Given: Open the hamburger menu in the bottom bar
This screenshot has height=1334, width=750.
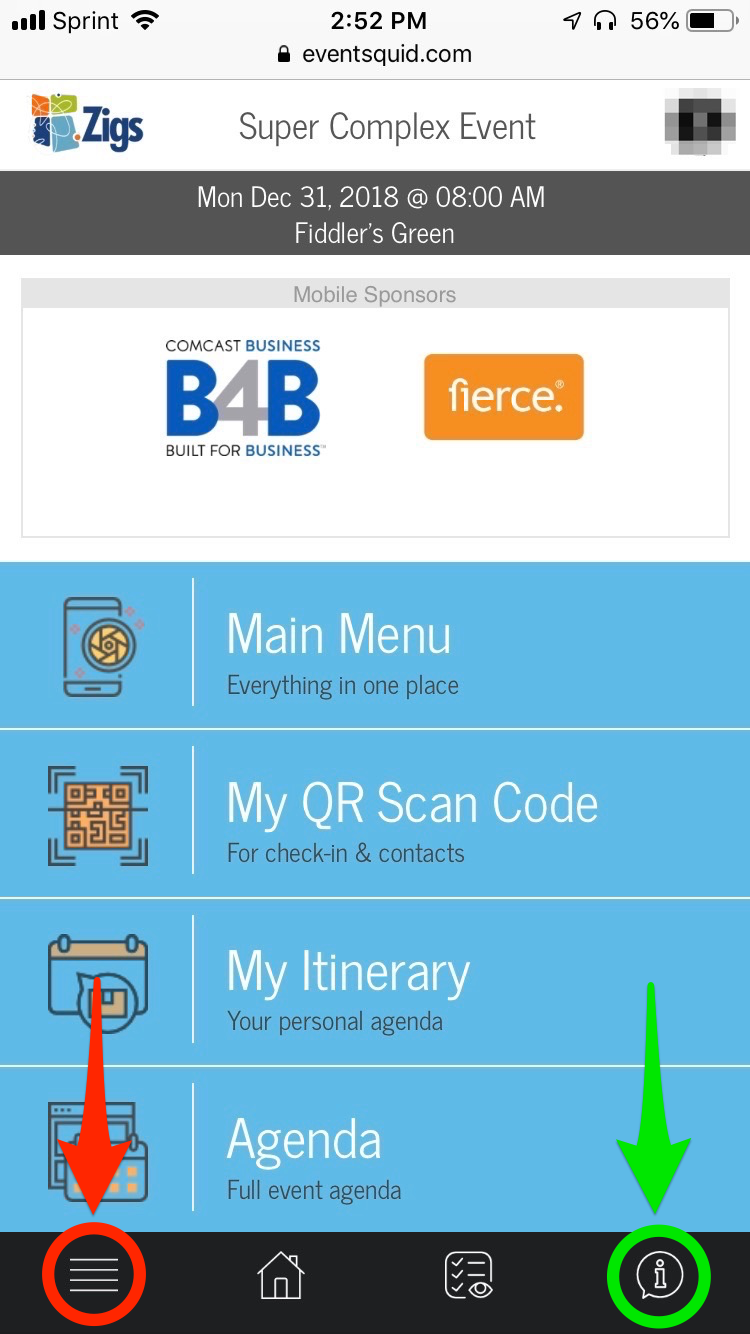Looking at the screenshot, I should (x=94, y=1275).
